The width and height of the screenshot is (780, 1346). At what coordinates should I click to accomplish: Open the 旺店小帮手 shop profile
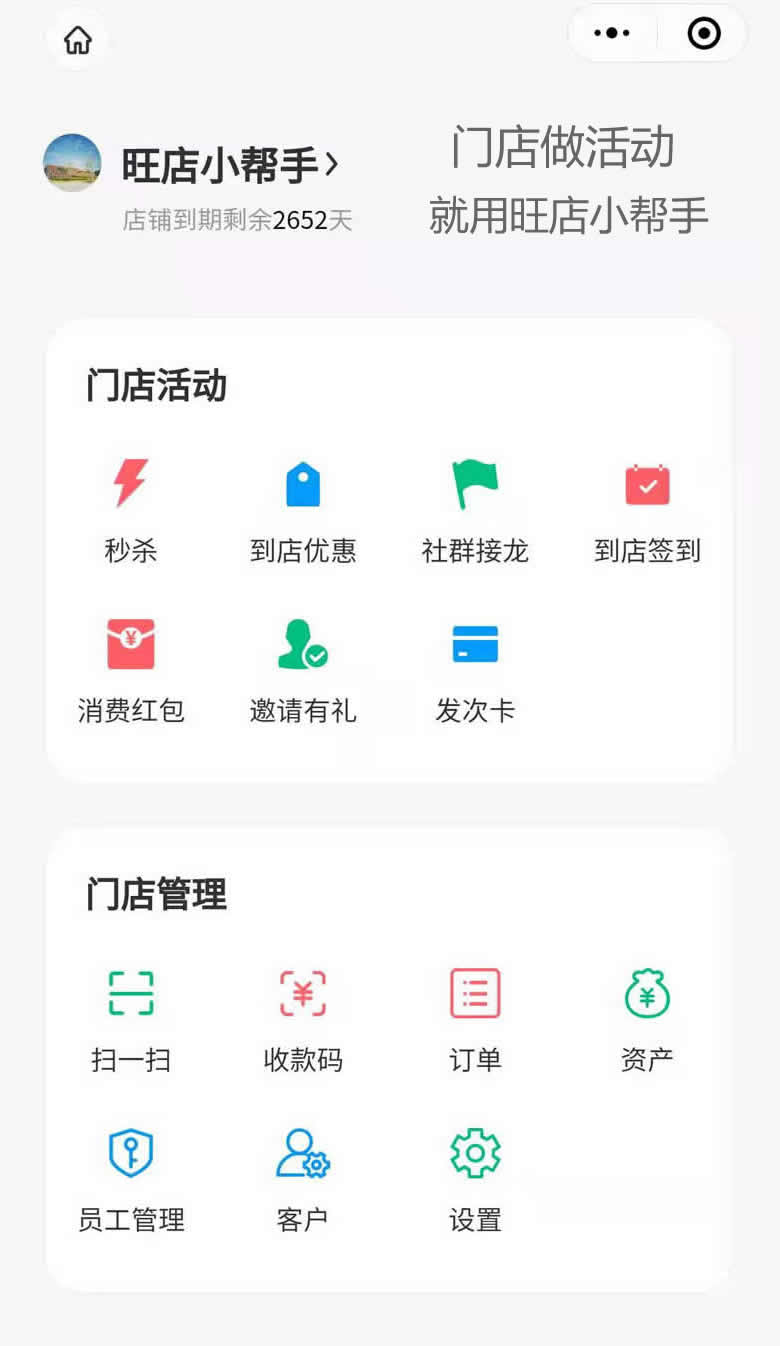[230, 165]
